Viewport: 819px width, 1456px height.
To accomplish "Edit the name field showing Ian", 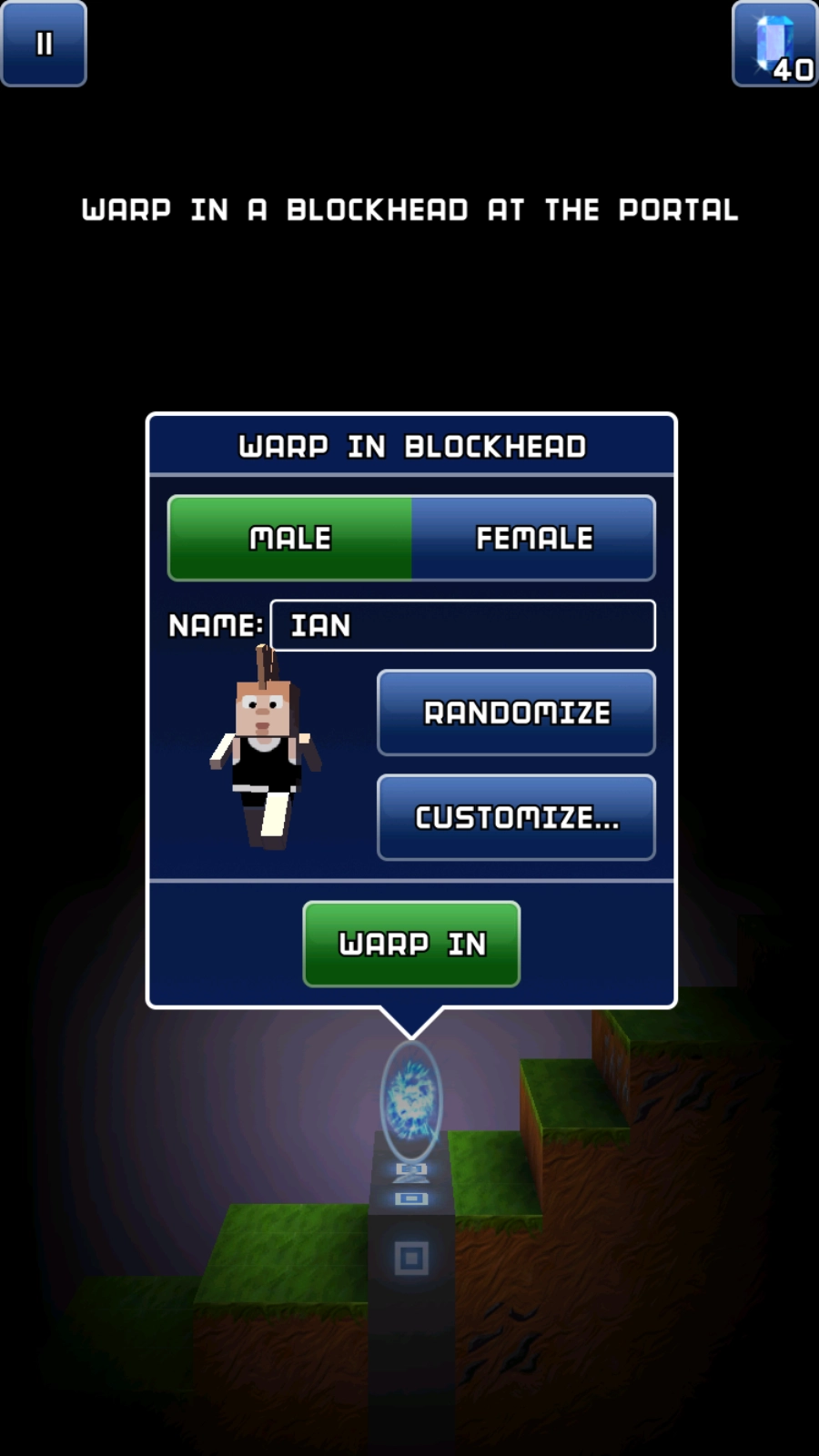I will tap(462, 625).
